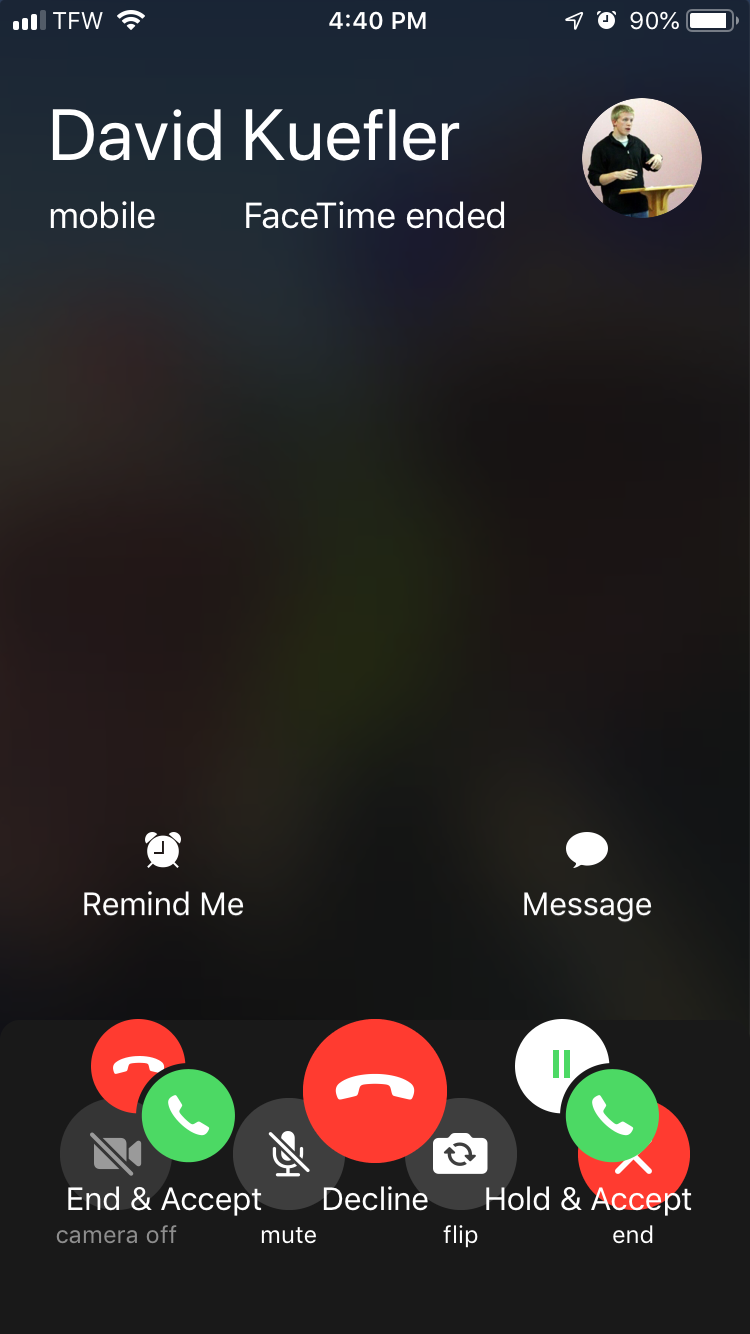Hold current call and accept new one
The image size is (750, 1334).
(x=611, y=1114)
